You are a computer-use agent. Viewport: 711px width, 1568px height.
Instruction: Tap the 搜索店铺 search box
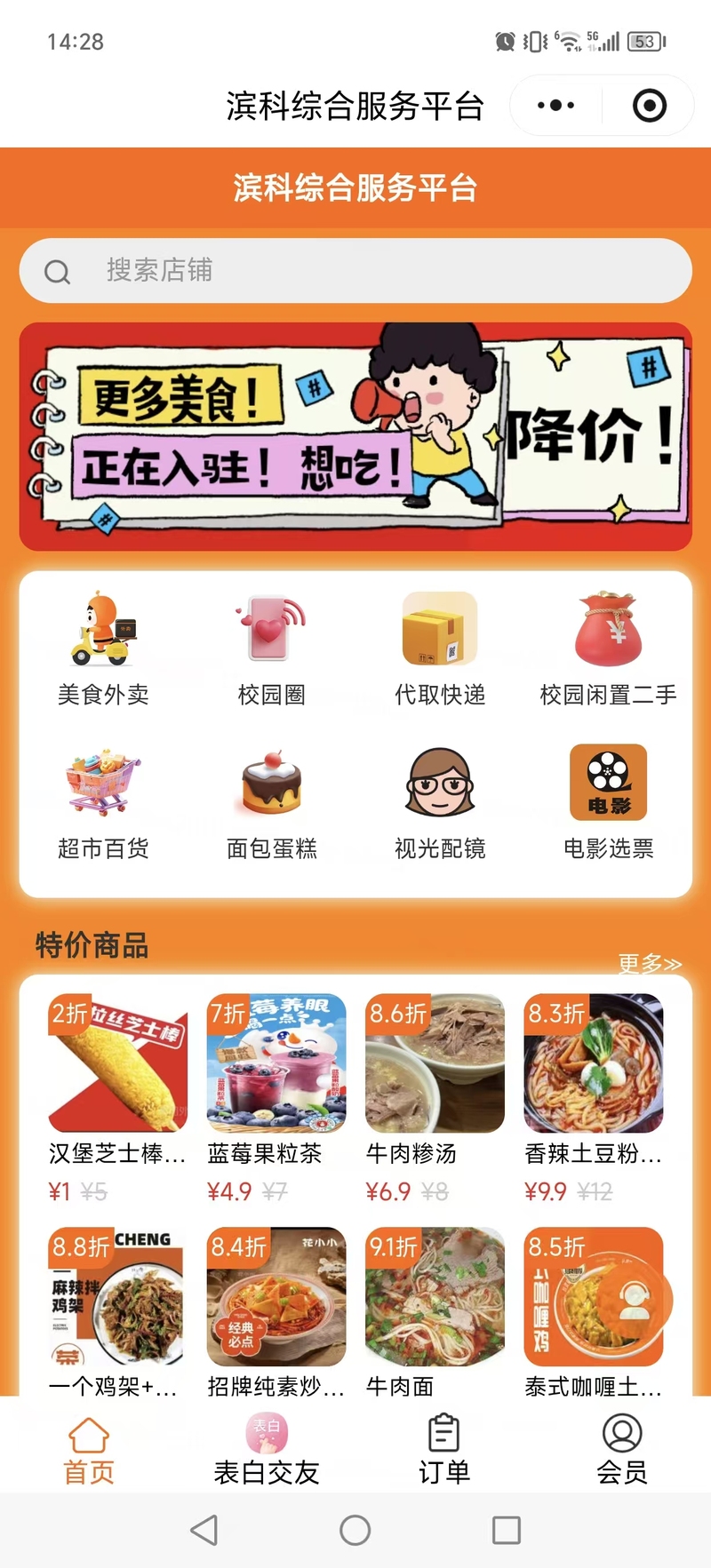[x=355, y=271]
